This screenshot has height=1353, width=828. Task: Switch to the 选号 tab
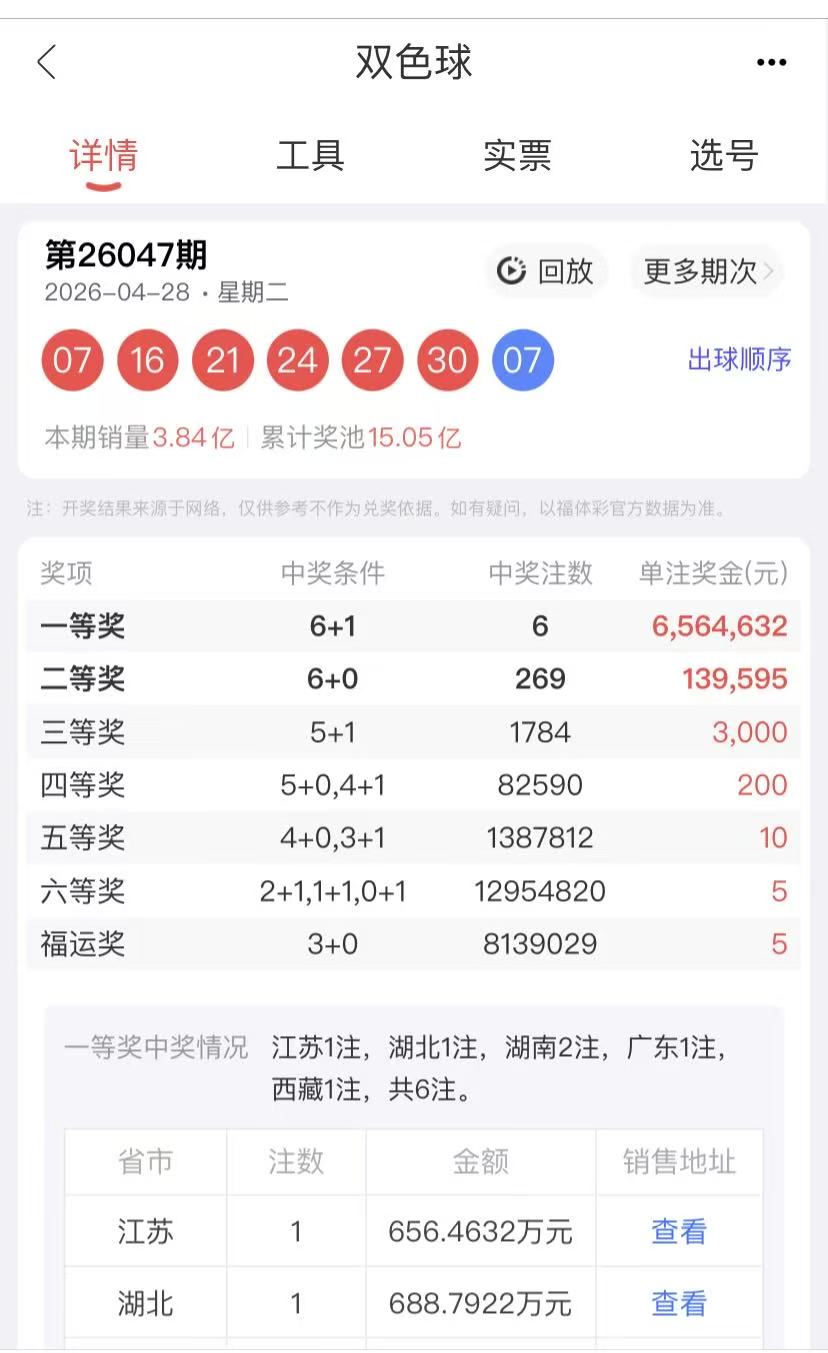pyautogui.click(x=723, y=156)
